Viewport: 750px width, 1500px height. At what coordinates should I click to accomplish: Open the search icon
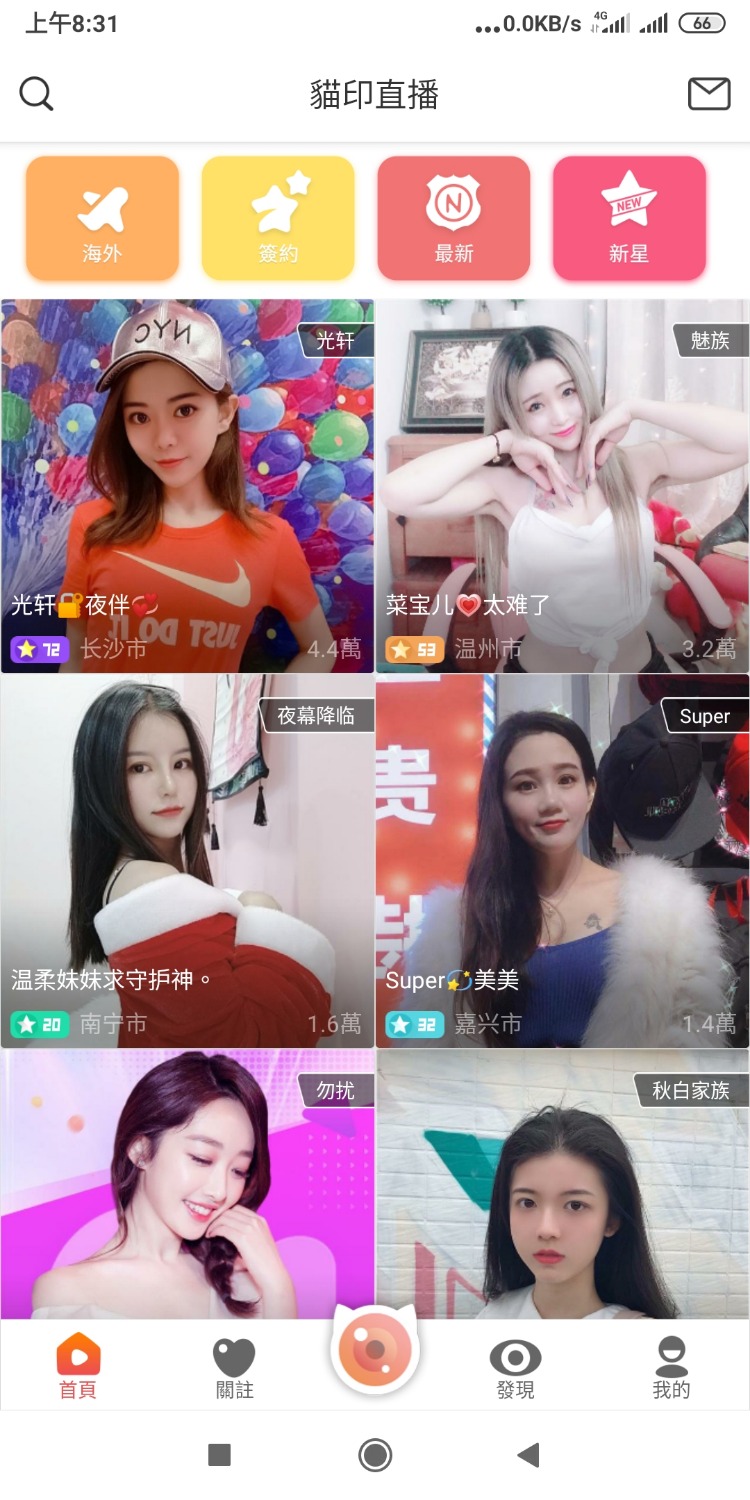tap(36, 94)
